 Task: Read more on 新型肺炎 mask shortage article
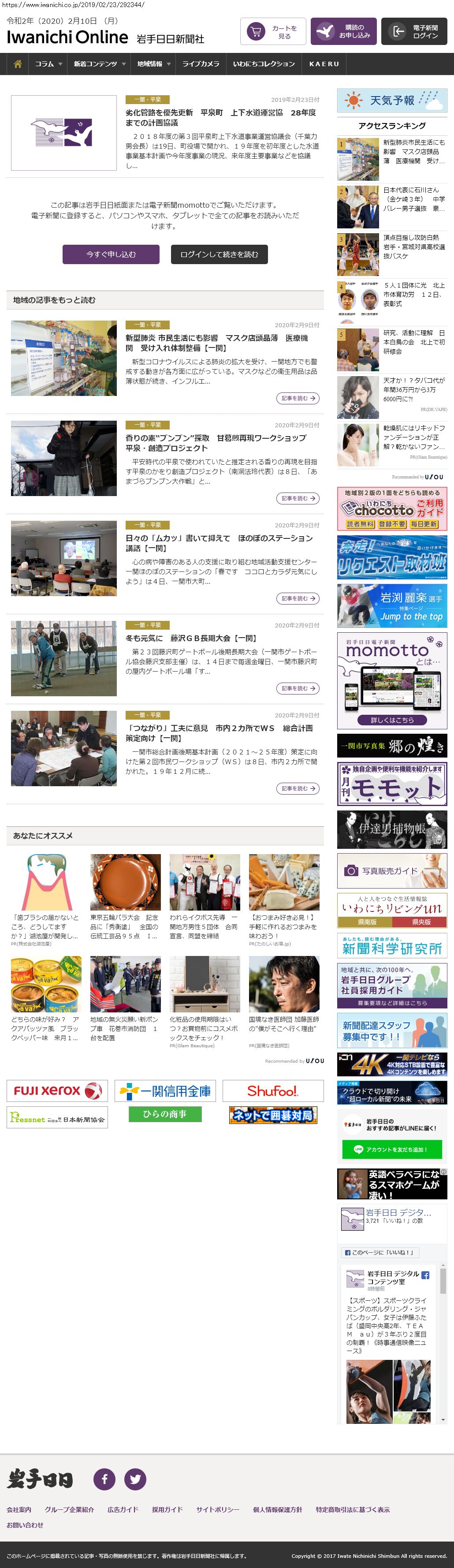(298, 398)
